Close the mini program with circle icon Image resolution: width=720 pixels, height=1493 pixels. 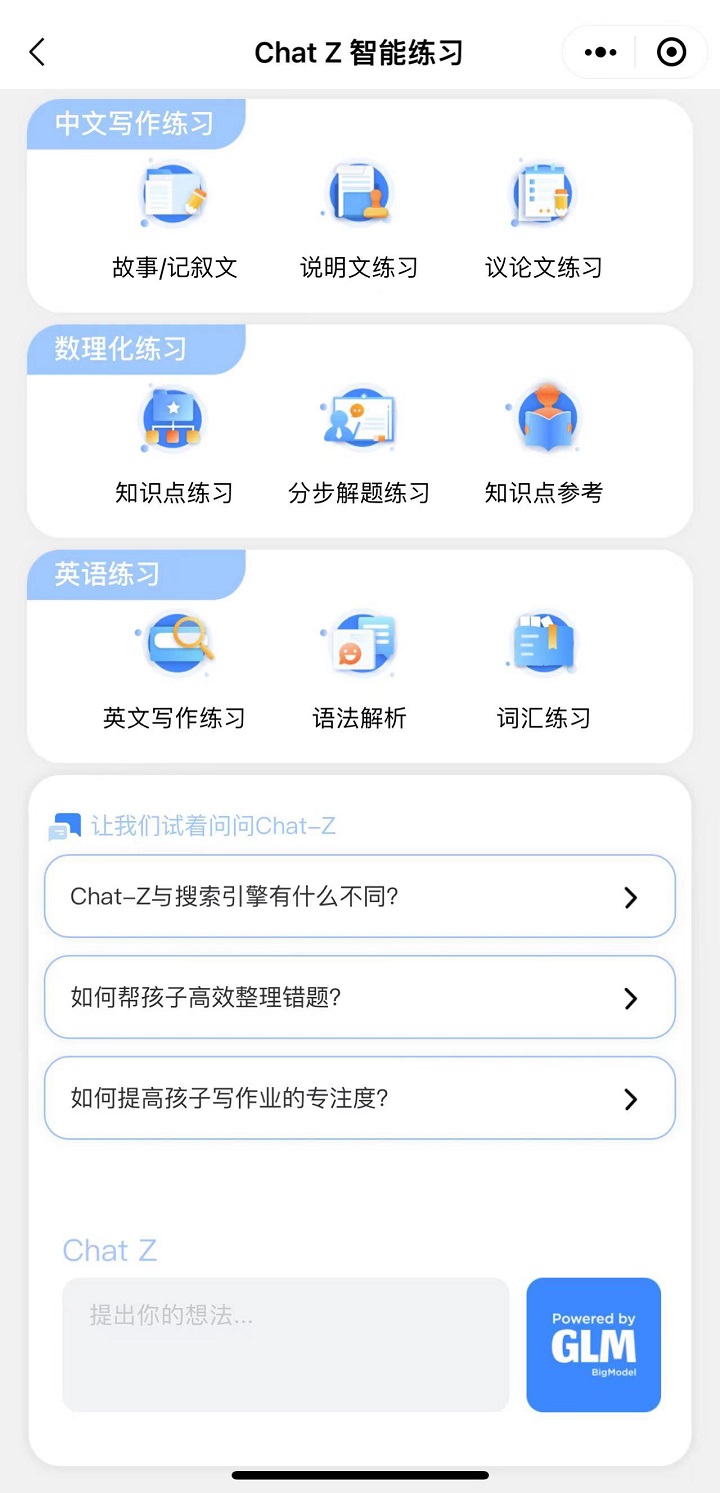(x=671, y=52)
